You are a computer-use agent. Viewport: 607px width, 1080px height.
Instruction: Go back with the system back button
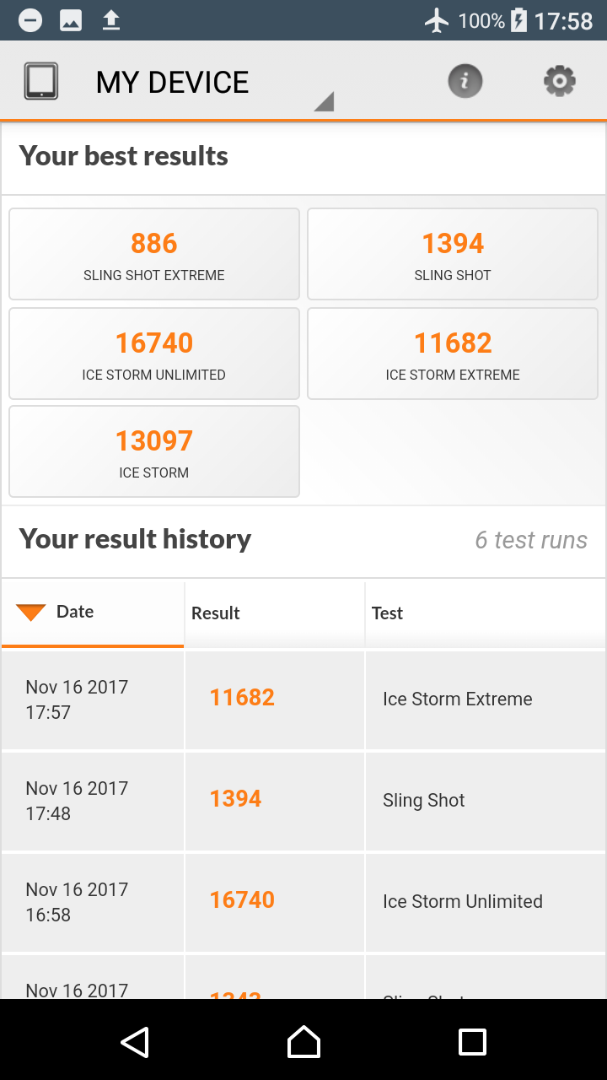(x=134, y=1041)
